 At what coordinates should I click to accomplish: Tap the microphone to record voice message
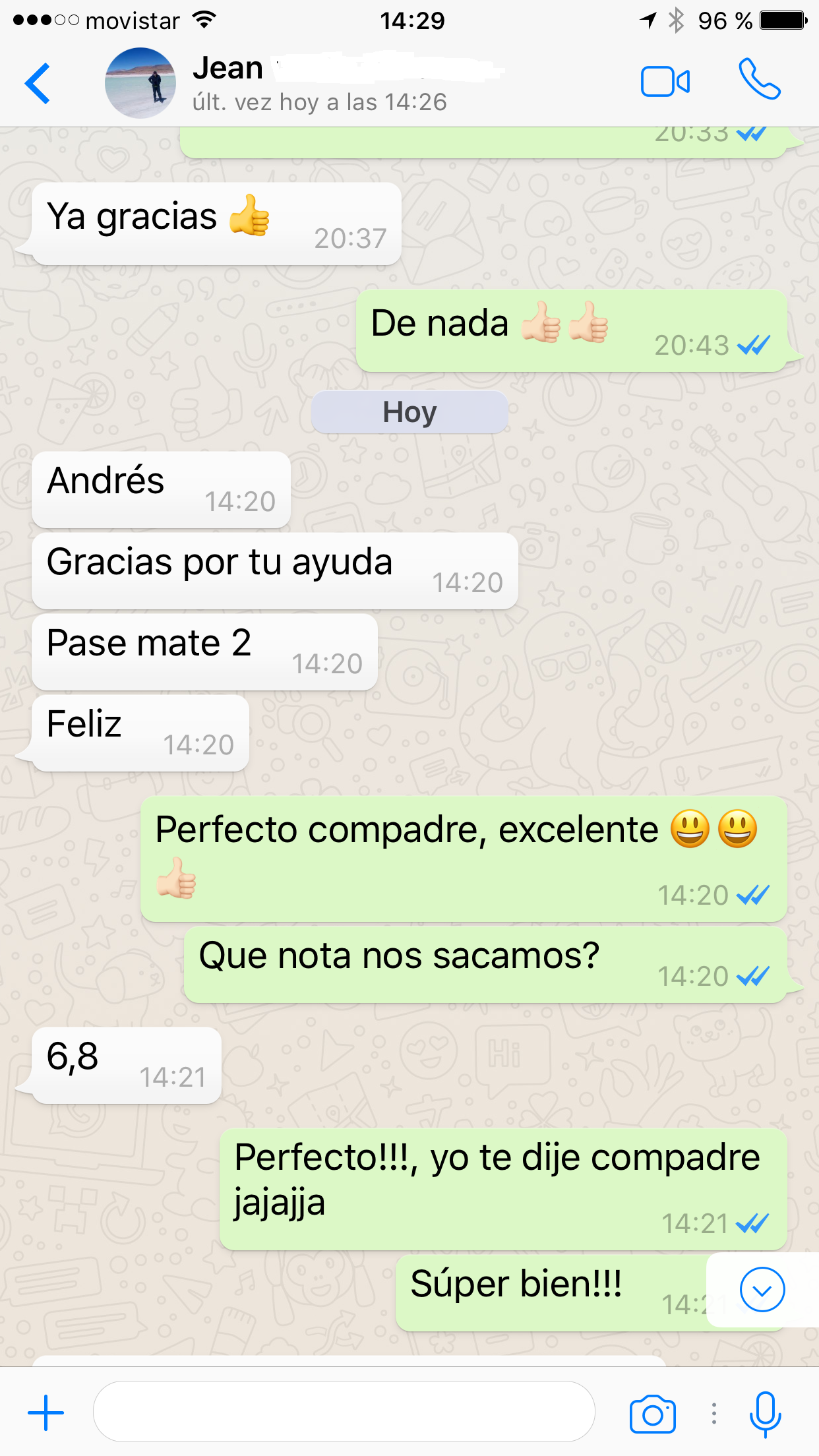[765, 1414]
